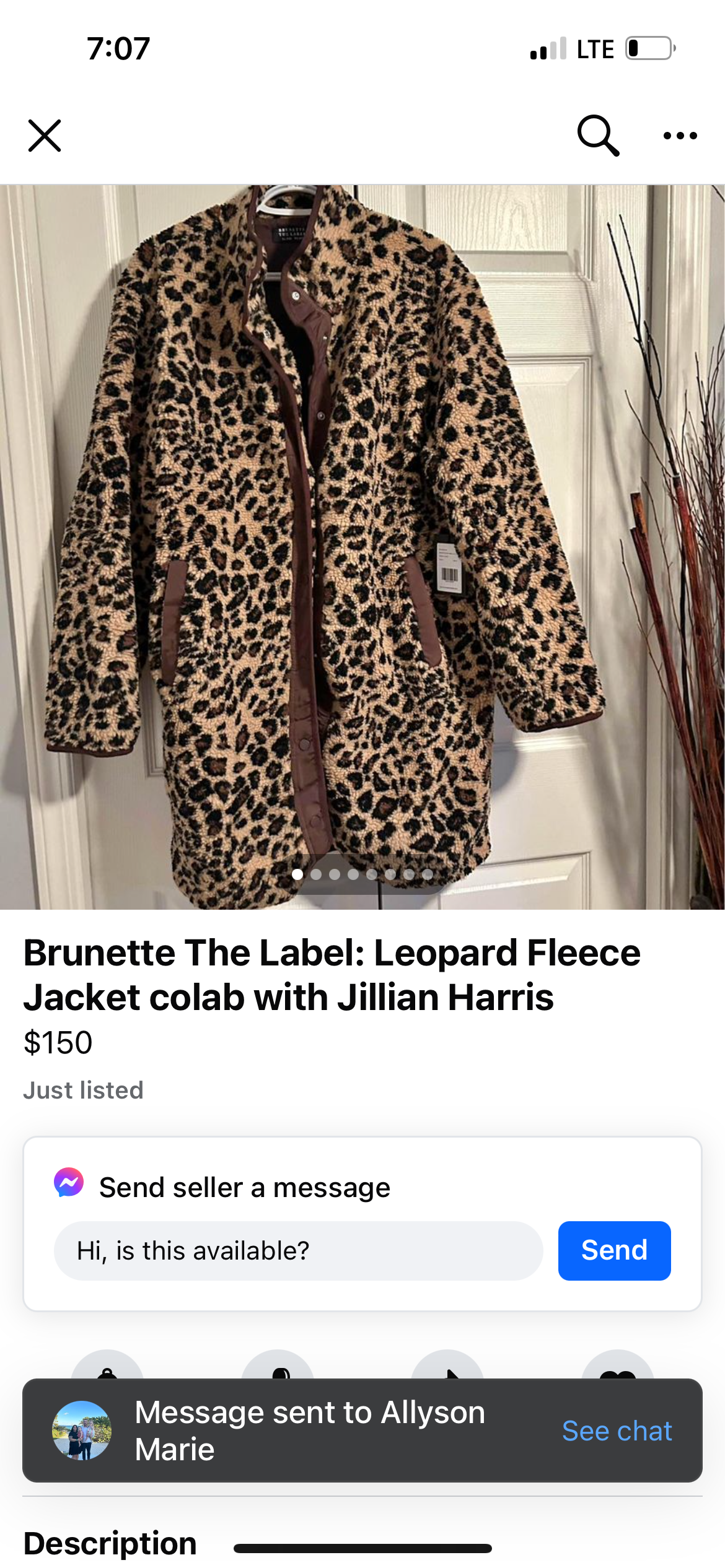
Task: Open the three-dot overflow menu
Action: [680, 136]
